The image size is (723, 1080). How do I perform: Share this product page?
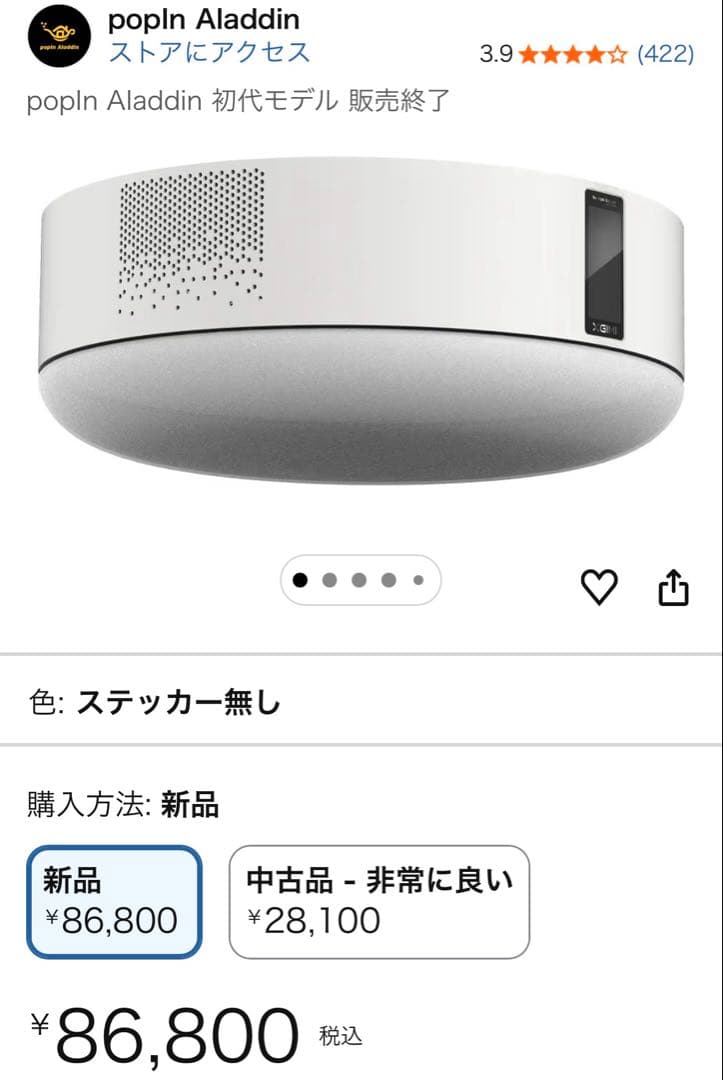click(x=673, y=587)
